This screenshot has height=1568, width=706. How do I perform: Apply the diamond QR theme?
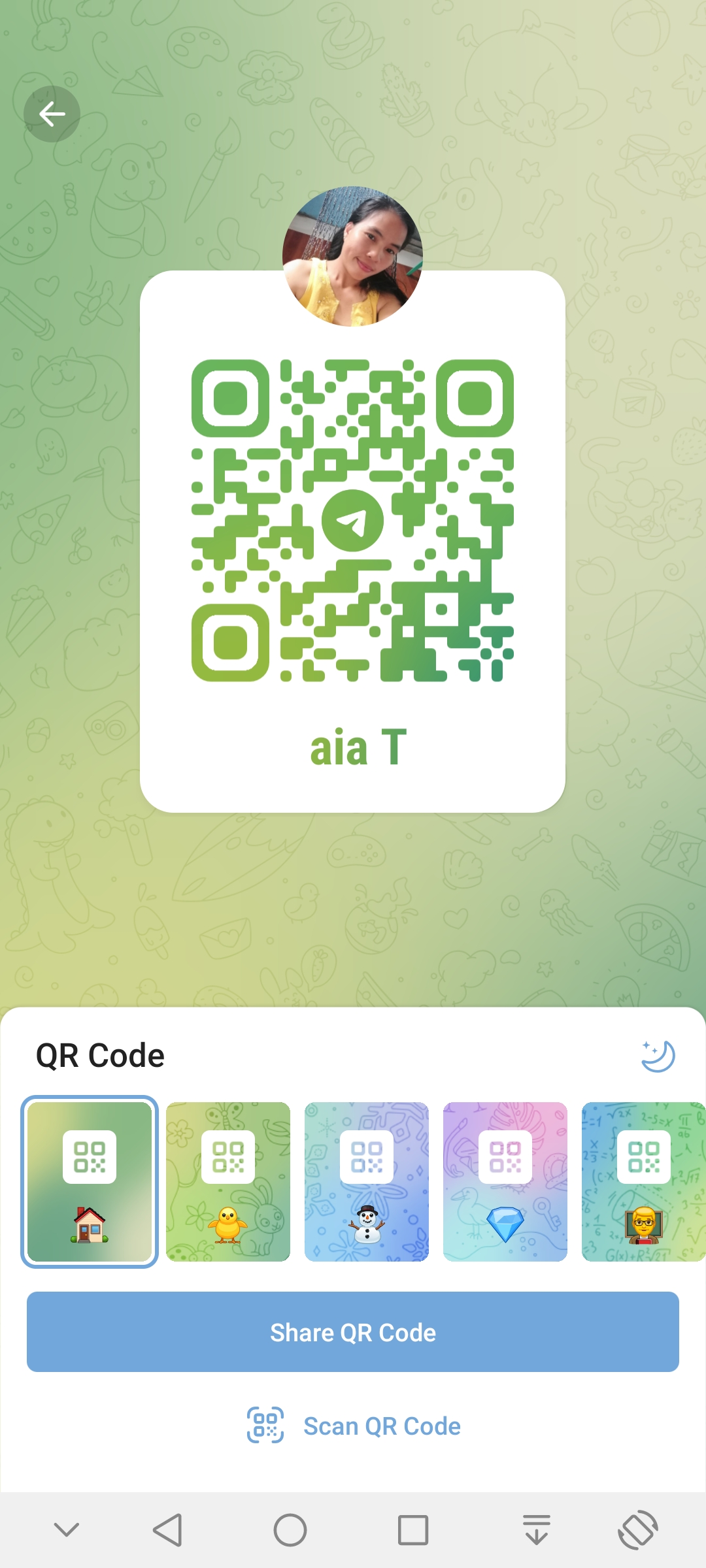(x=505, y=1181)
